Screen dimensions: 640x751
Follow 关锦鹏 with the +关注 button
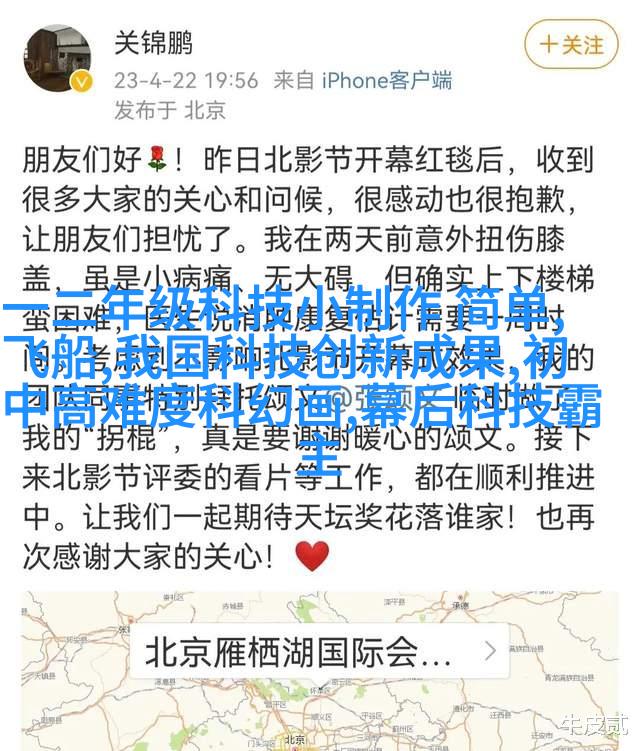pyautogui.click(x=572, y=45)
